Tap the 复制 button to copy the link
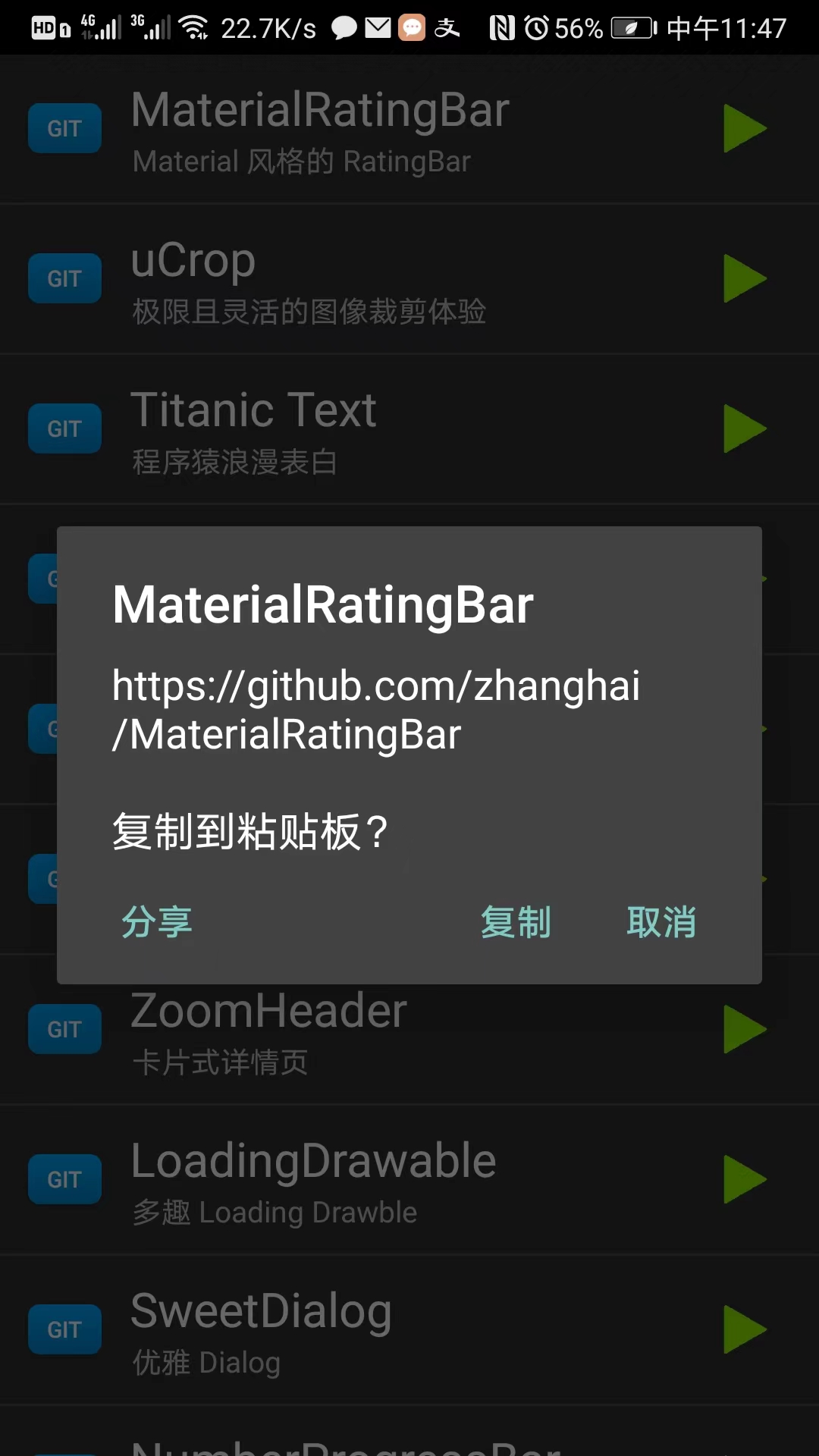 515,921
